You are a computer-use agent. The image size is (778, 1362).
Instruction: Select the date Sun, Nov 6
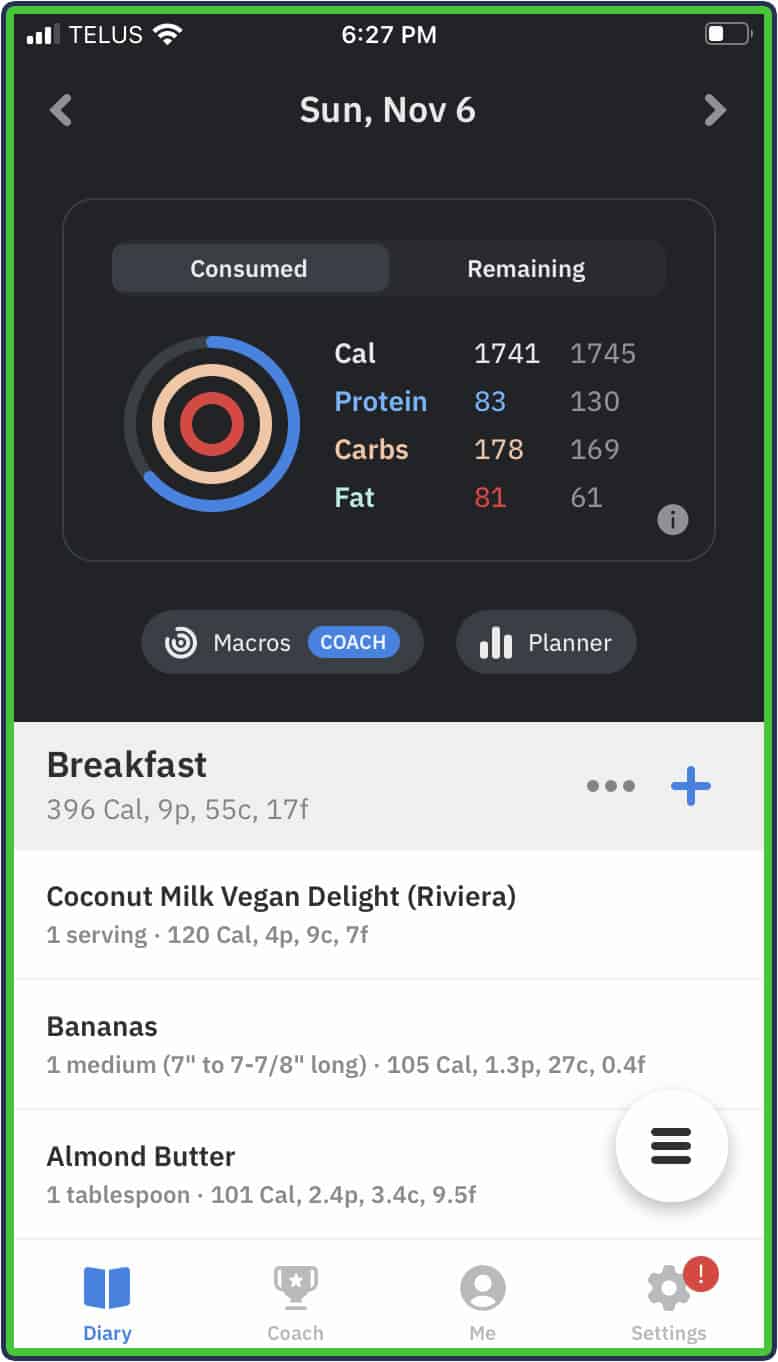click(x=388, y=110)
